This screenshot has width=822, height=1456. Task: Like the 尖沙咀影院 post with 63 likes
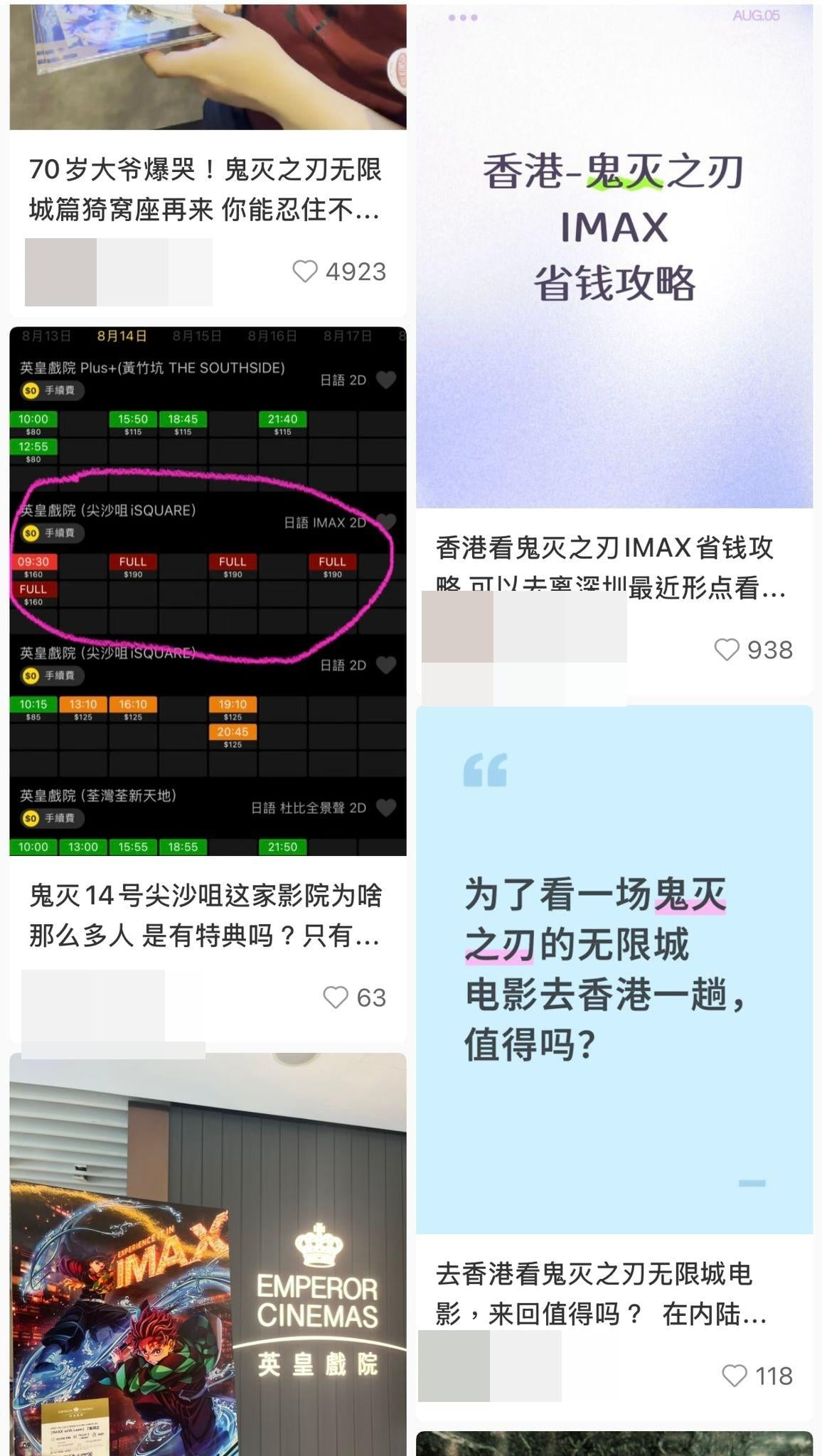tap(336, 997)
